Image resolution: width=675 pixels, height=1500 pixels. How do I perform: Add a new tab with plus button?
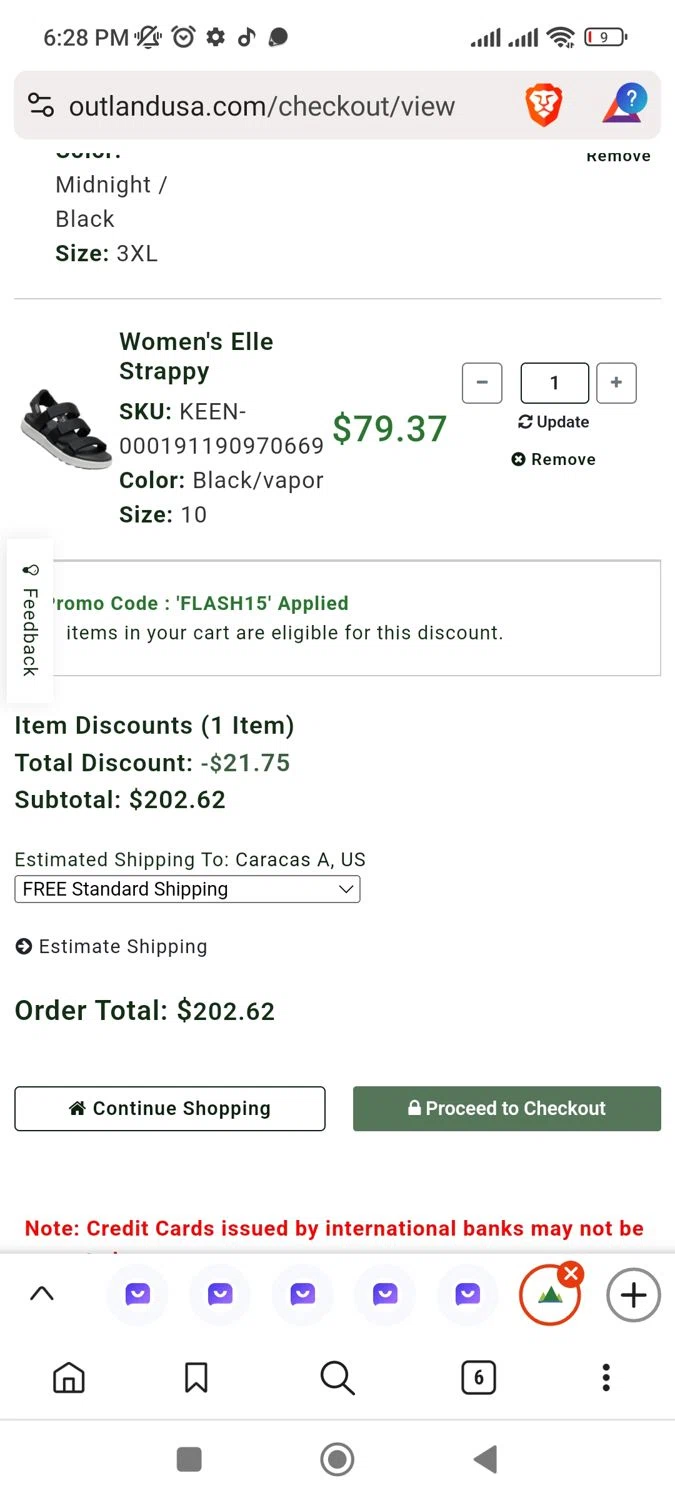click(x=633, y=1295)
